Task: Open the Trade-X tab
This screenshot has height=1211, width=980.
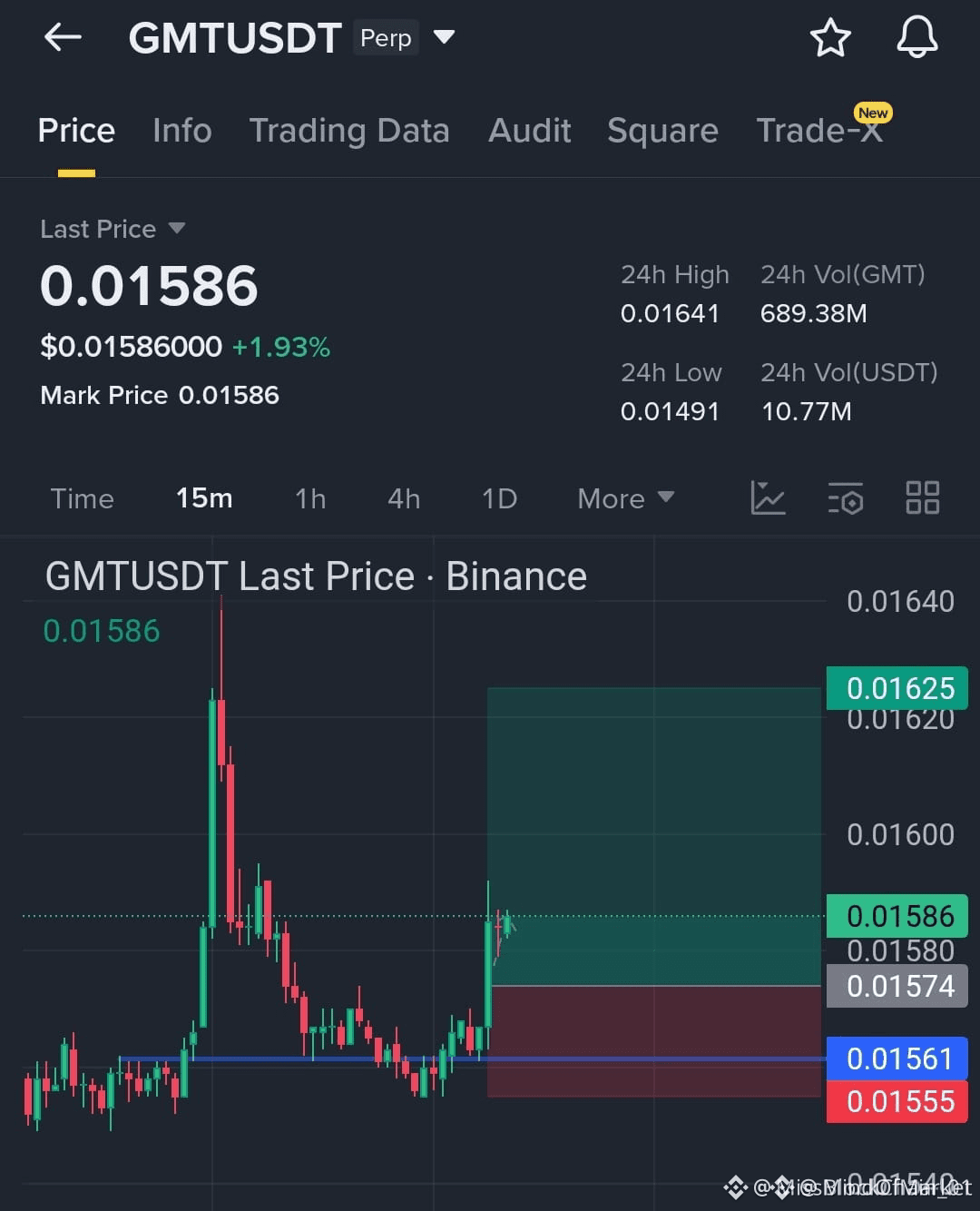Action: point(818,131)
